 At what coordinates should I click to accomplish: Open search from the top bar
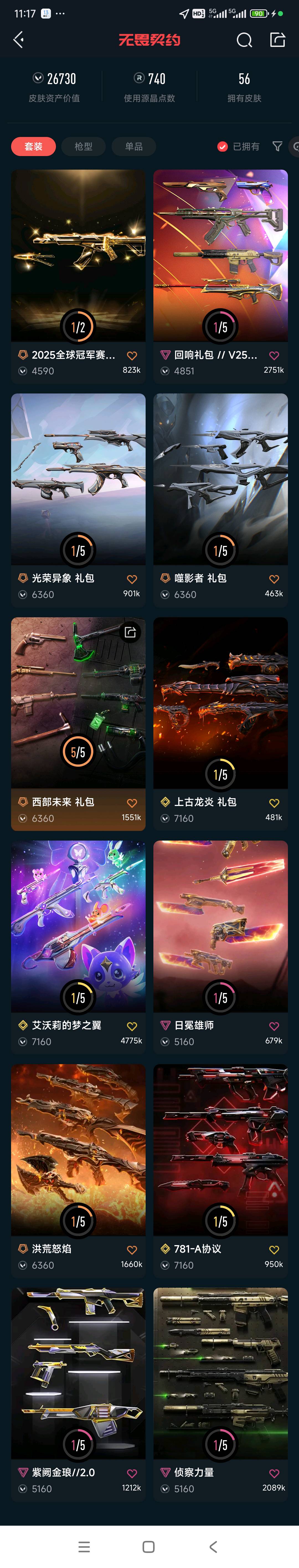coord(244,40)
